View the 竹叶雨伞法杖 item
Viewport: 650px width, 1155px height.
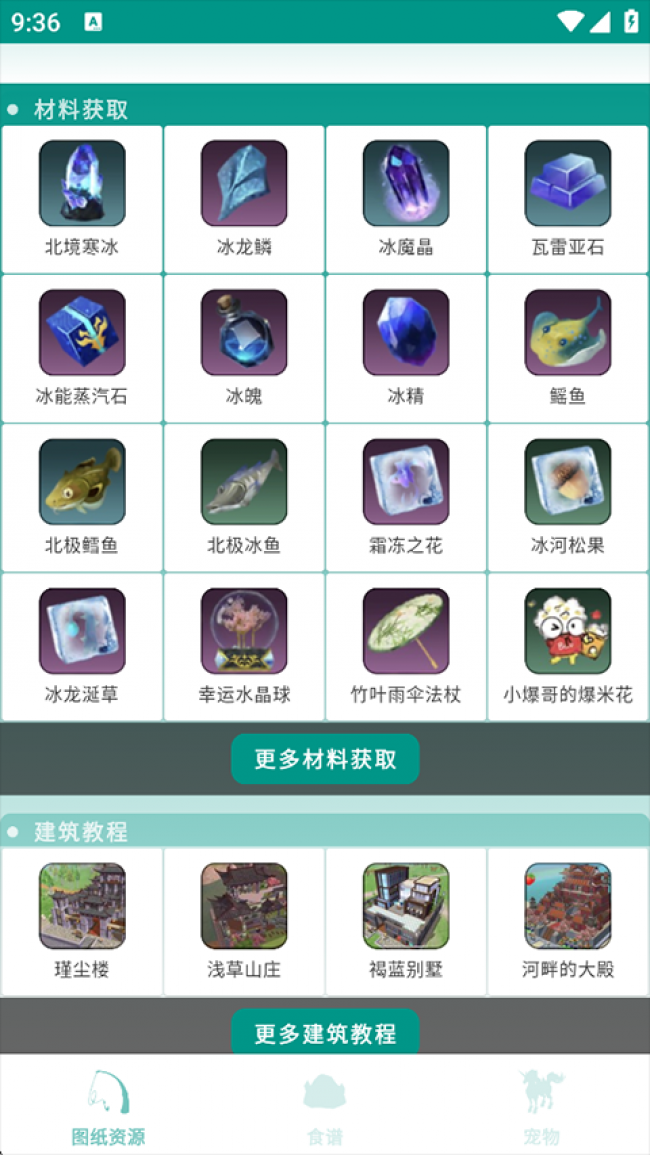pos(406,646)
